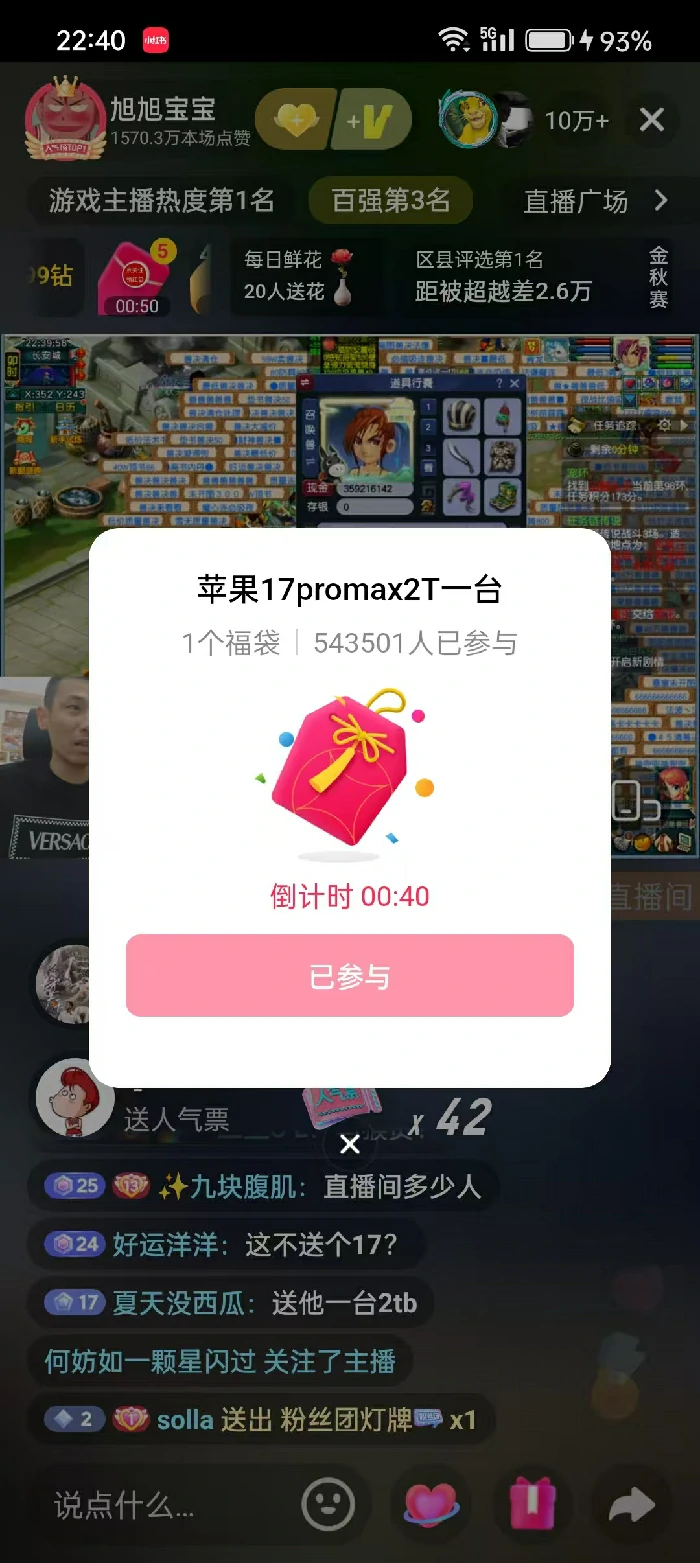Open 区县评选第1名 ranking card

[503, 277]
